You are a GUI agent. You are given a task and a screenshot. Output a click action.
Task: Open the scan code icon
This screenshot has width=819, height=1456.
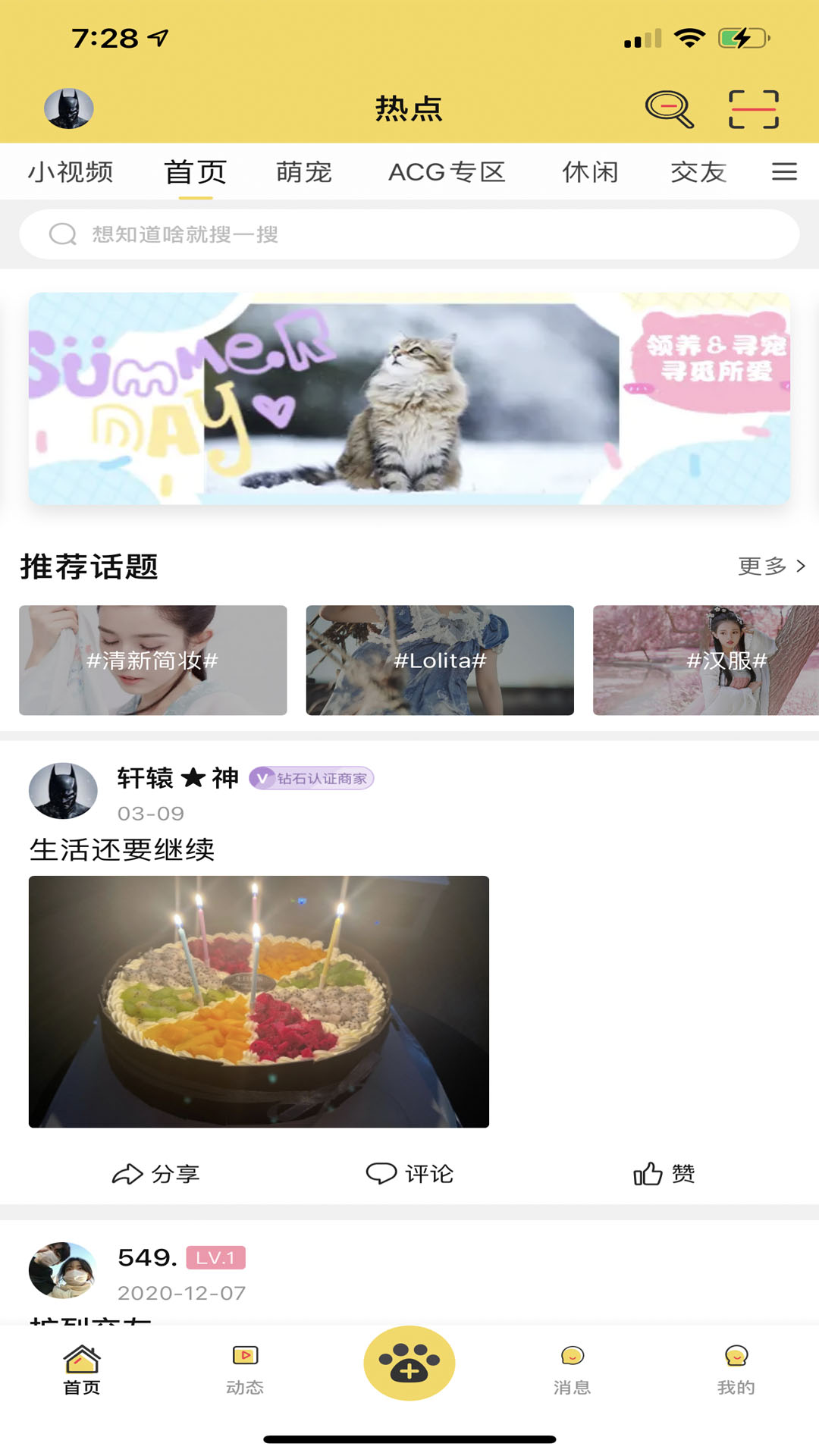point(754,109)
